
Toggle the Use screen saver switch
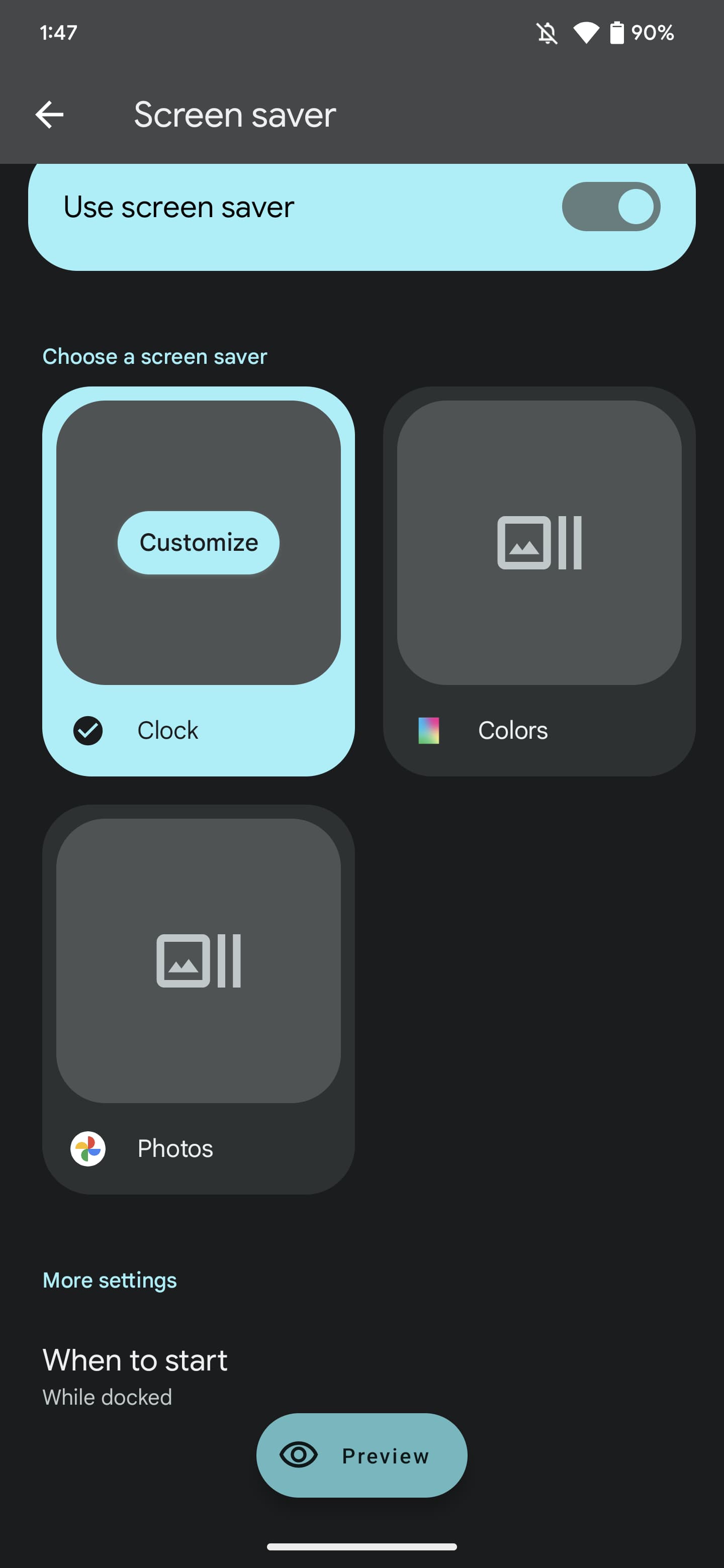click(610, 207)
